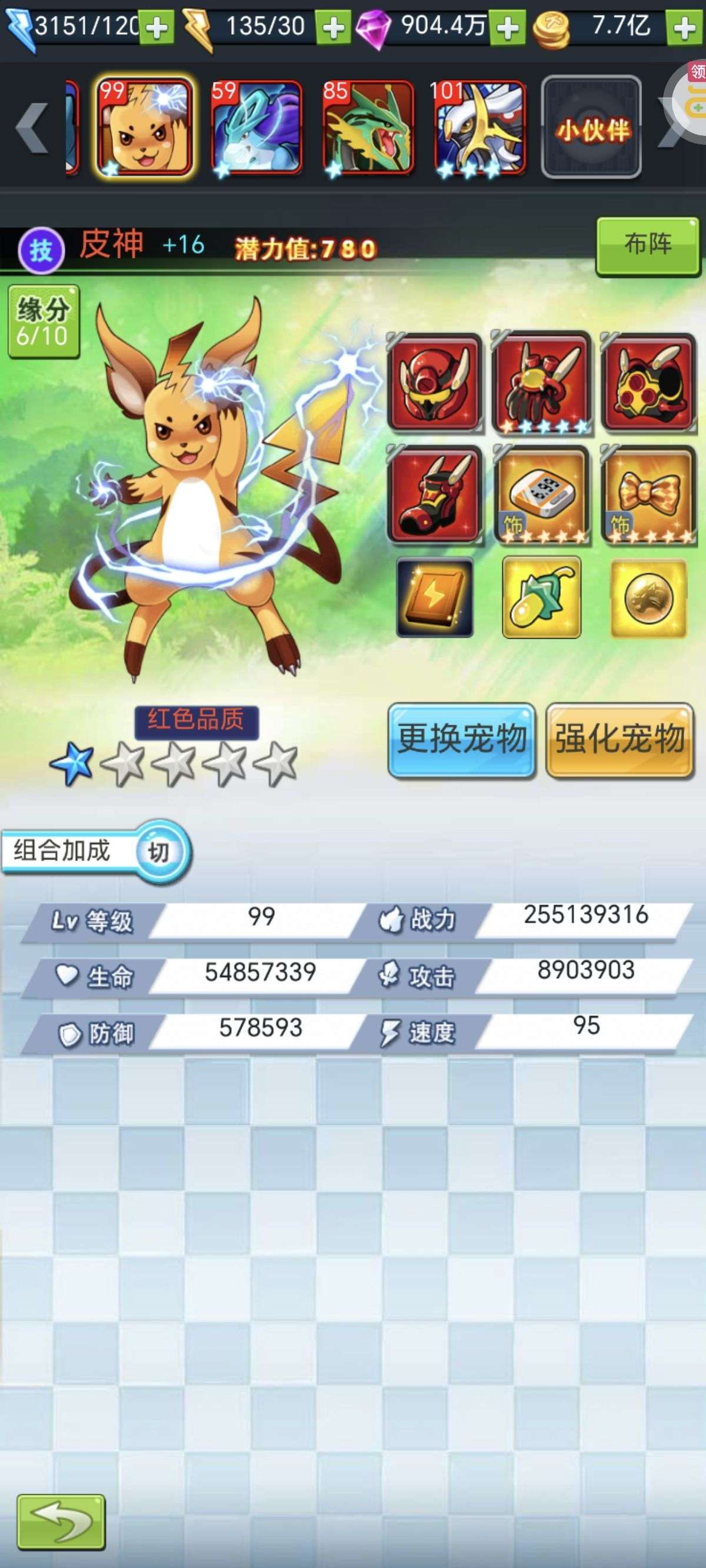Open the lightning book item slot
The height and width of the screenshot is (1568, 706).
[x=435, y=597]
